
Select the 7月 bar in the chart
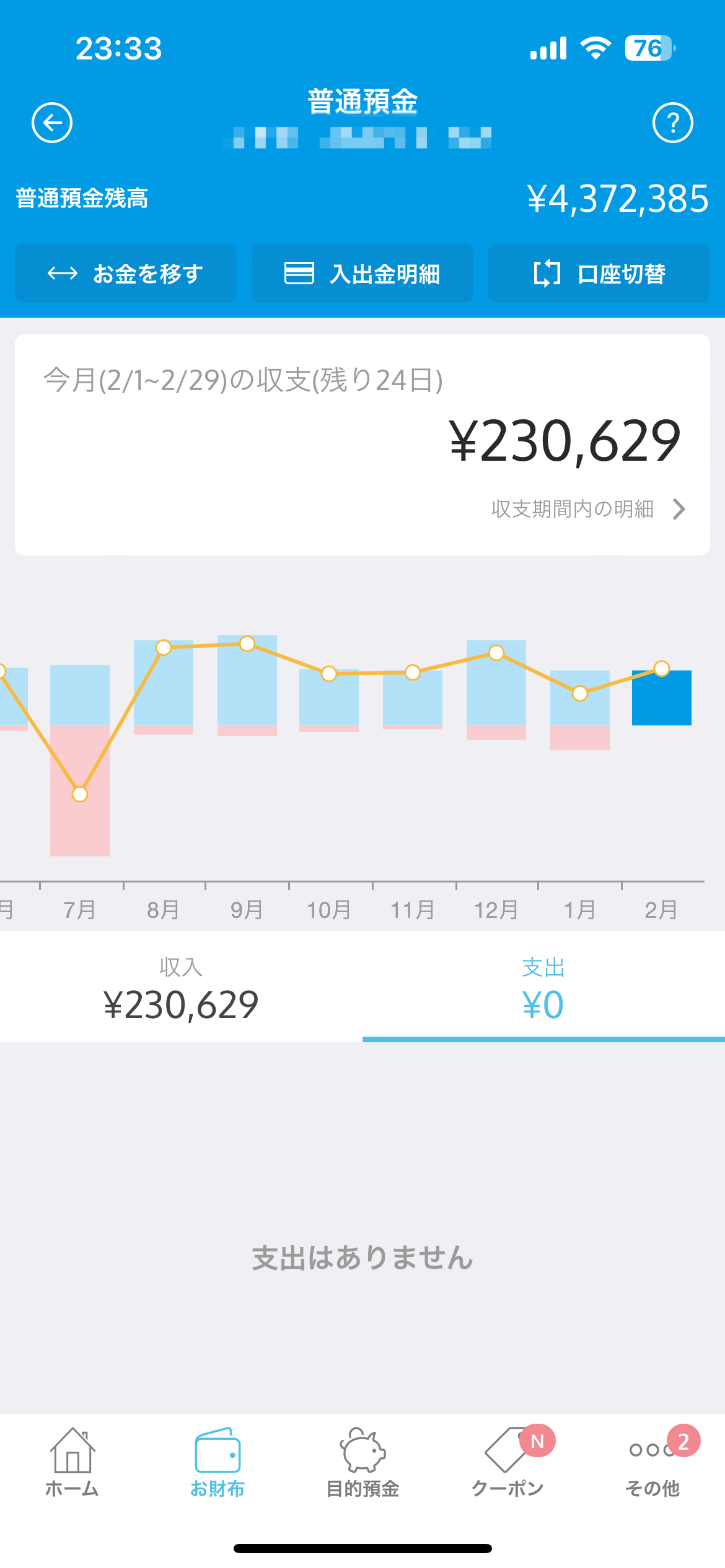click(x=80, y=760)
